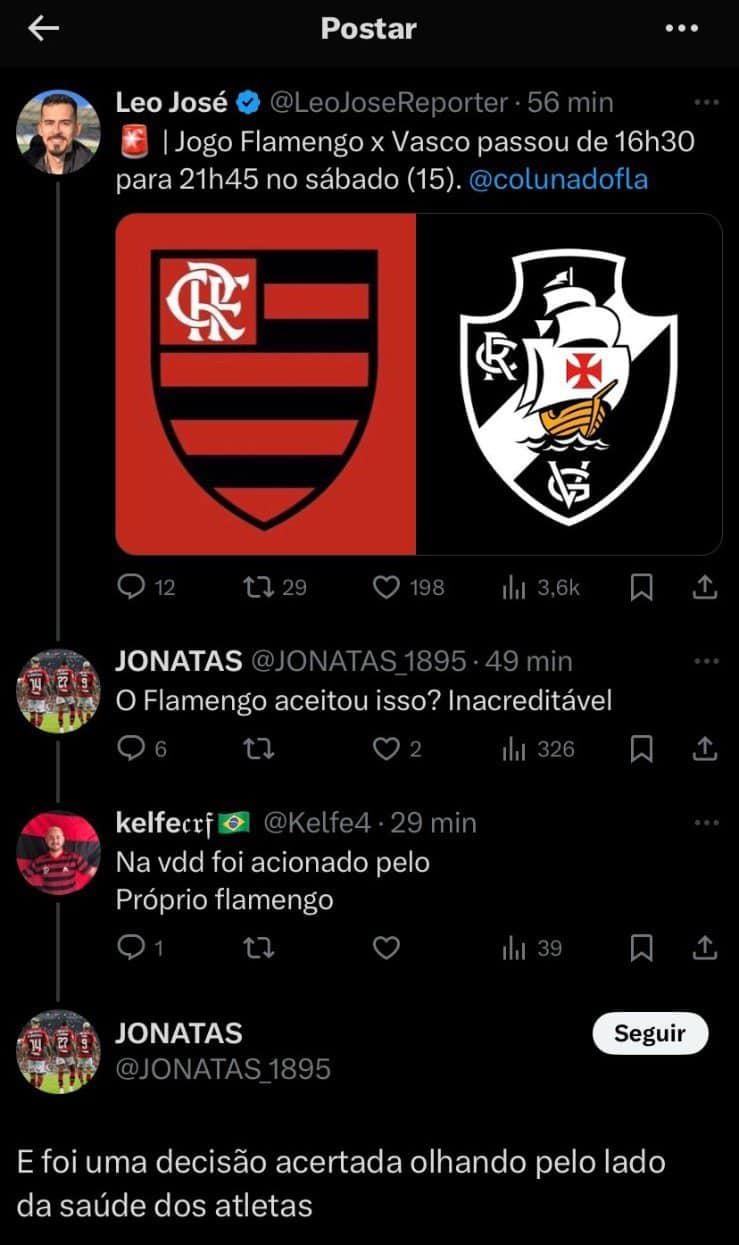739x1245 pixels.
Task: Repost Leo José's post
Action: 259,587
